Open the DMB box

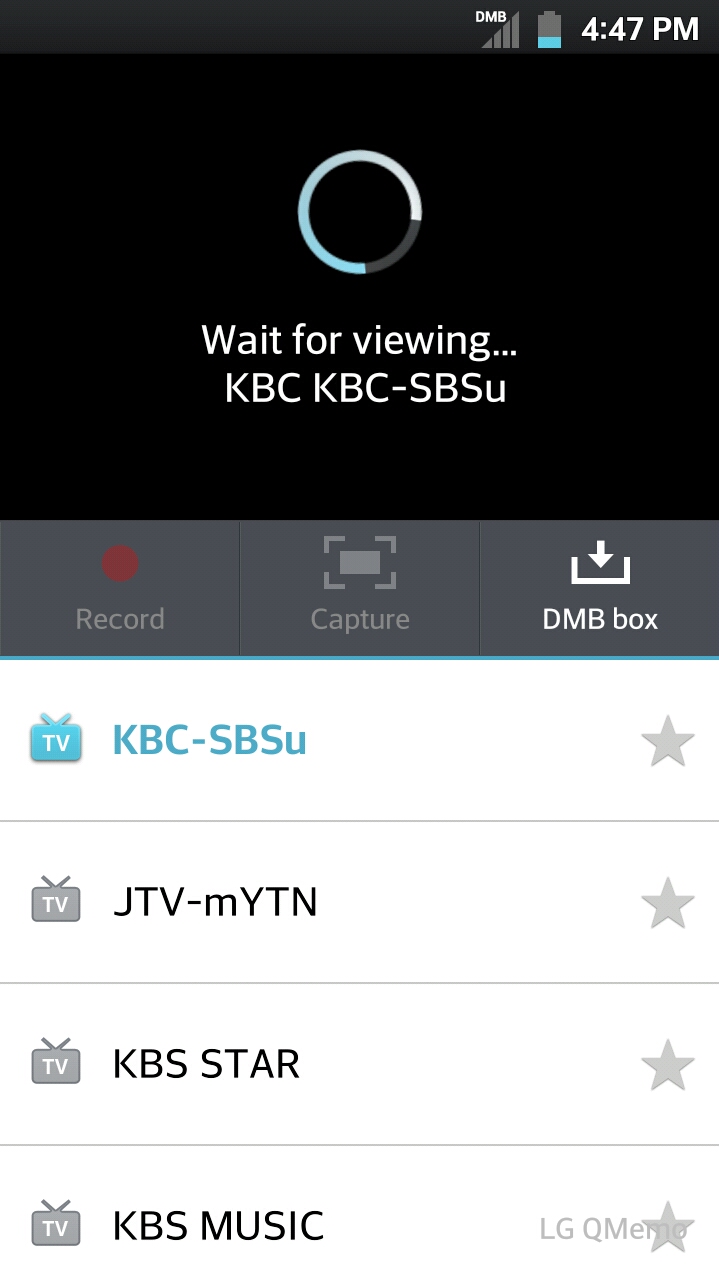(x=600, y=588)
